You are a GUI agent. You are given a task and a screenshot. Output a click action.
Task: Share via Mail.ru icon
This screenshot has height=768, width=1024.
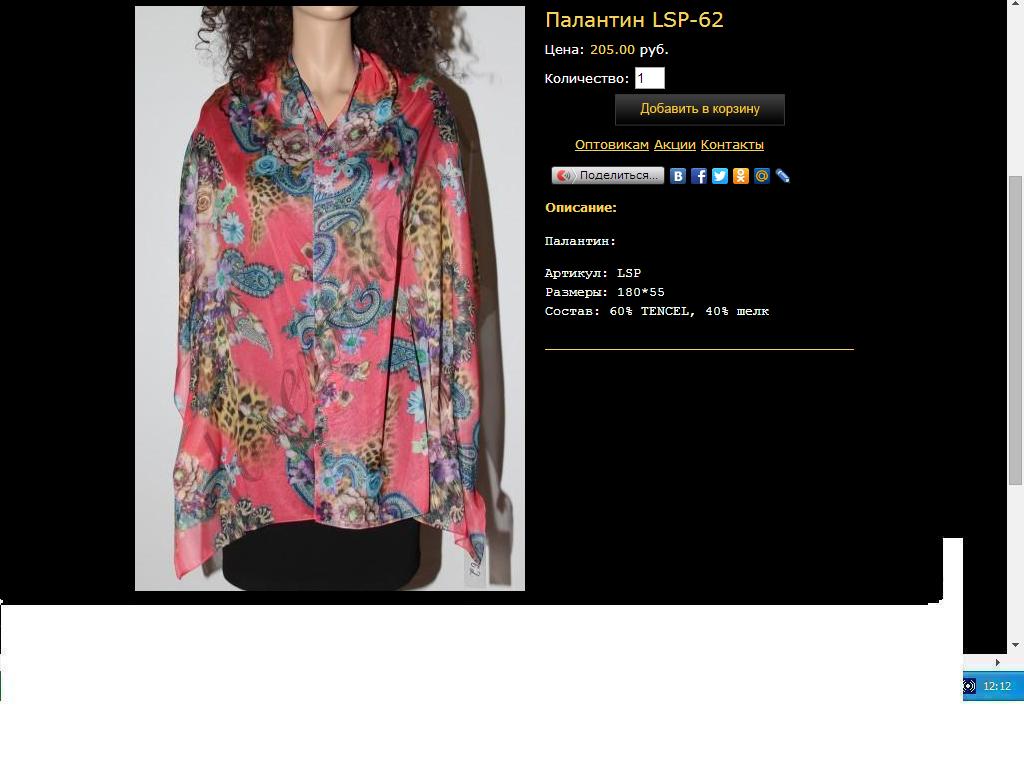coord(762,176)
